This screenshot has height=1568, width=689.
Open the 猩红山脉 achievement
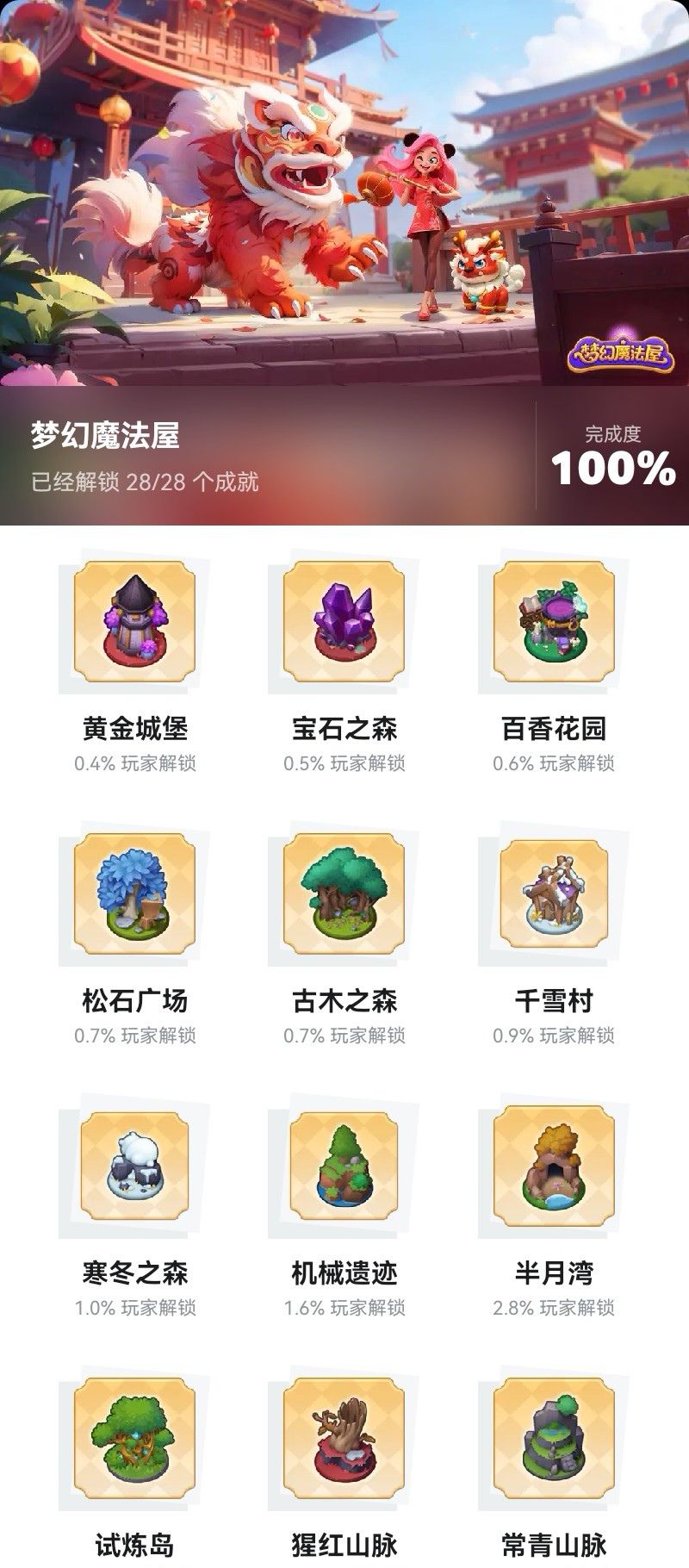(x=344, y=1439)
